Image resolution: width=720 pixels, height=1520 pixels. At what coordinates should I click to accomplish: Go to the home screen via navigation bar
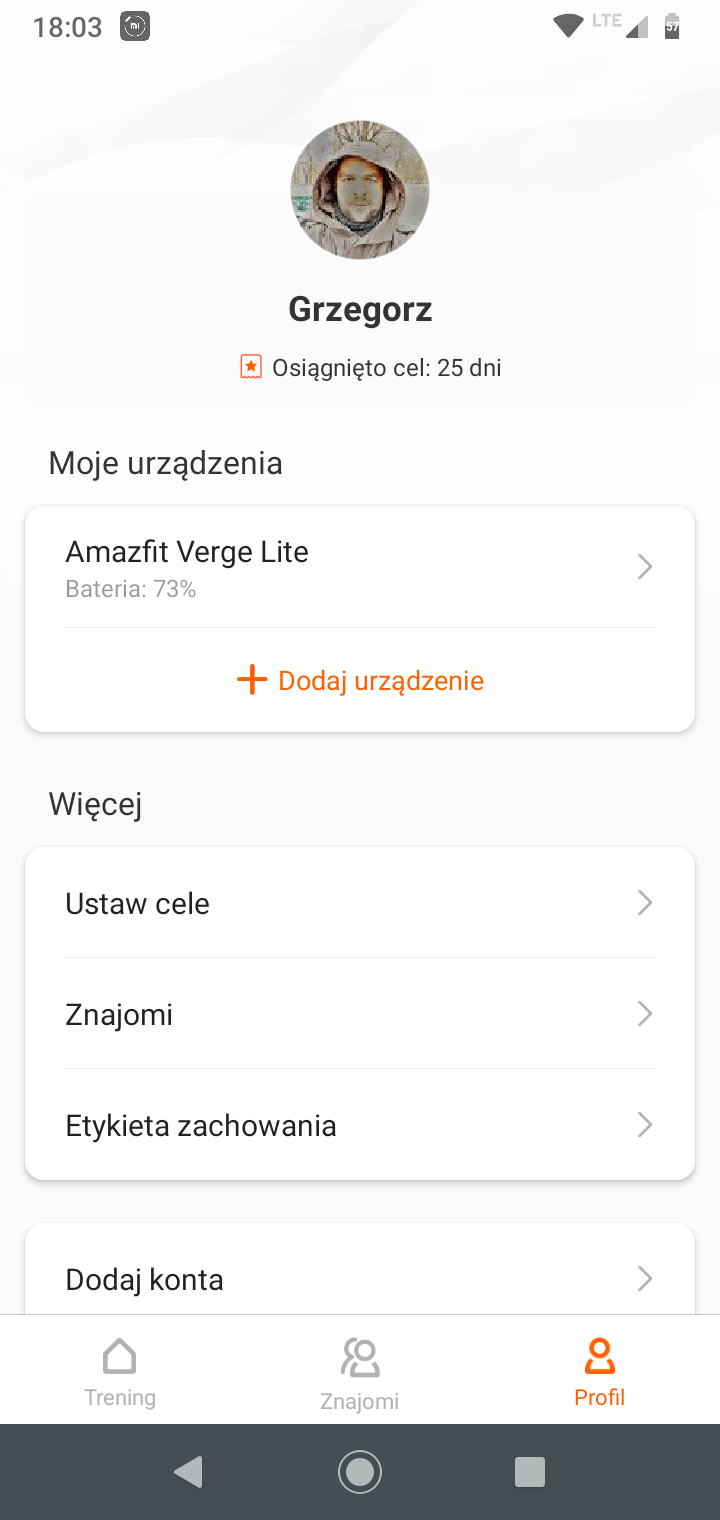tap(360, 1471)
